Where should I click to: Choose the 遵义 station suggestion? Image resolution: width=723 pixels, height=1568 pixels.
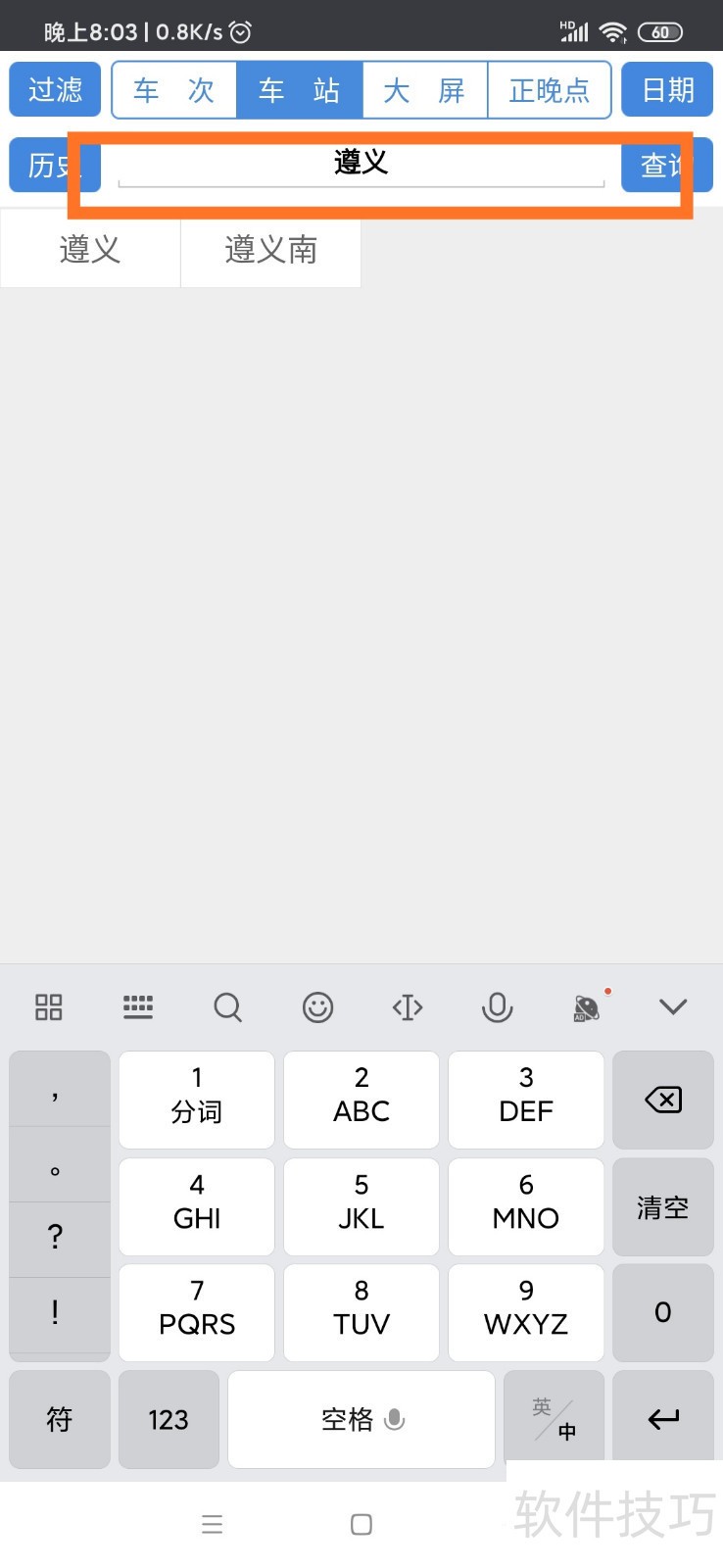tap(90, 251)
